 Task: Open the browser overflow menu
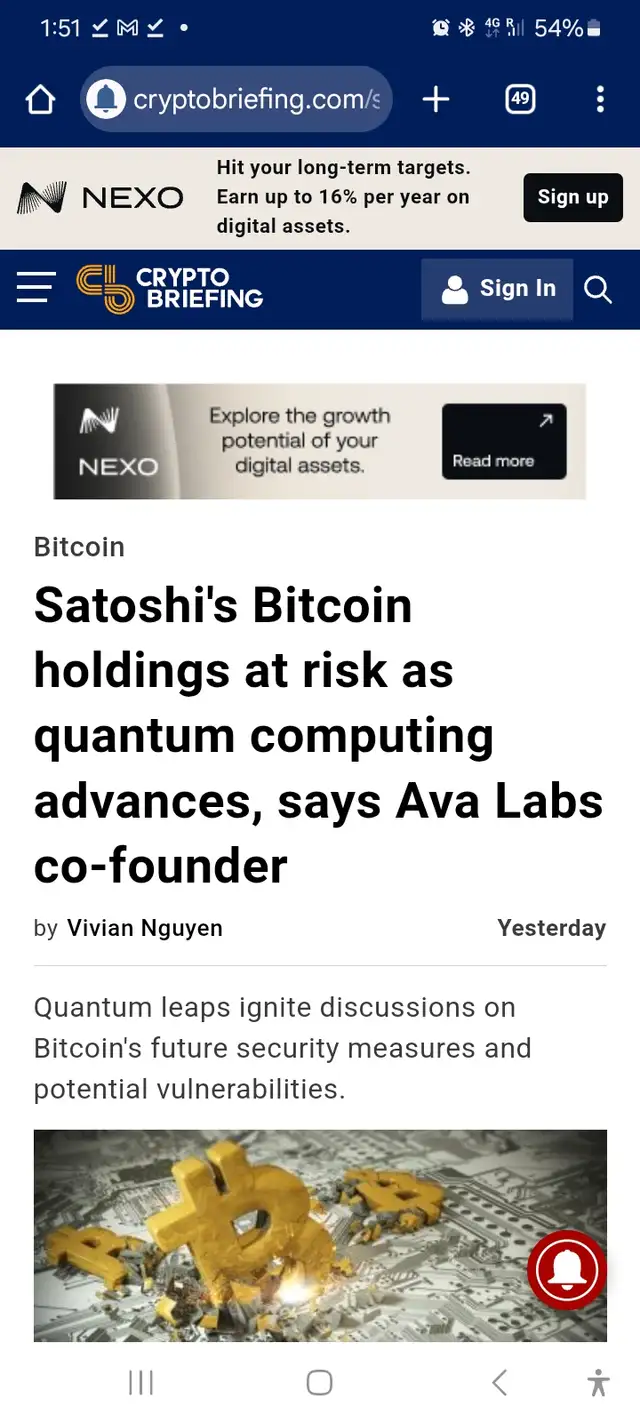point(600,99)
